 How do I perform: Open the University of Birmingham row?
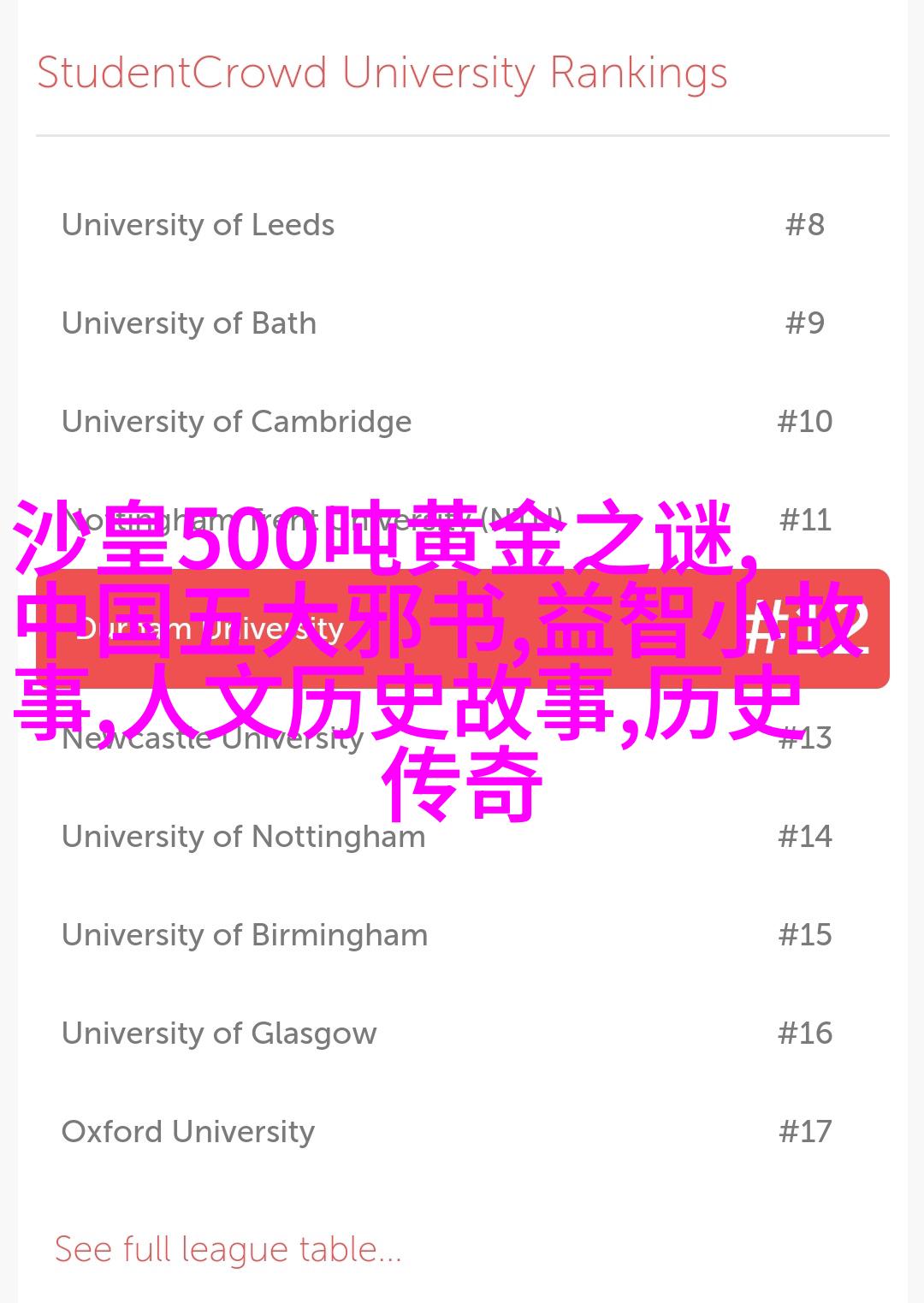click(x=245, y=935)
